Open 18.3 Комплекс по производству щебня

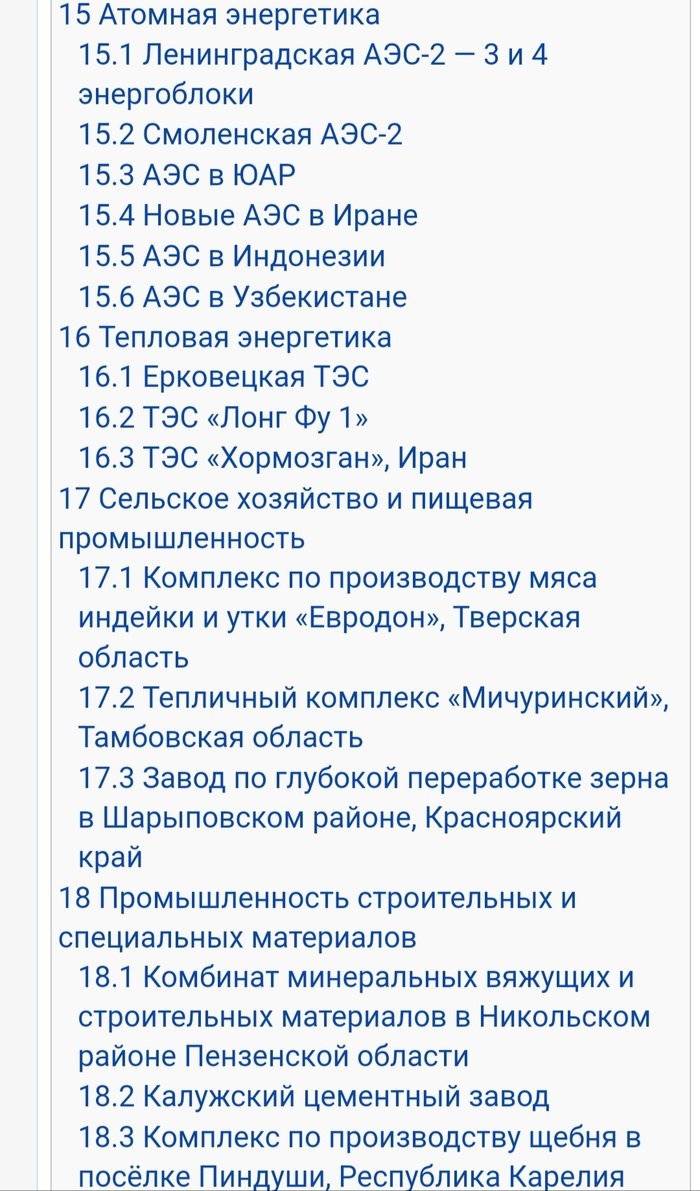(359, 1137)
